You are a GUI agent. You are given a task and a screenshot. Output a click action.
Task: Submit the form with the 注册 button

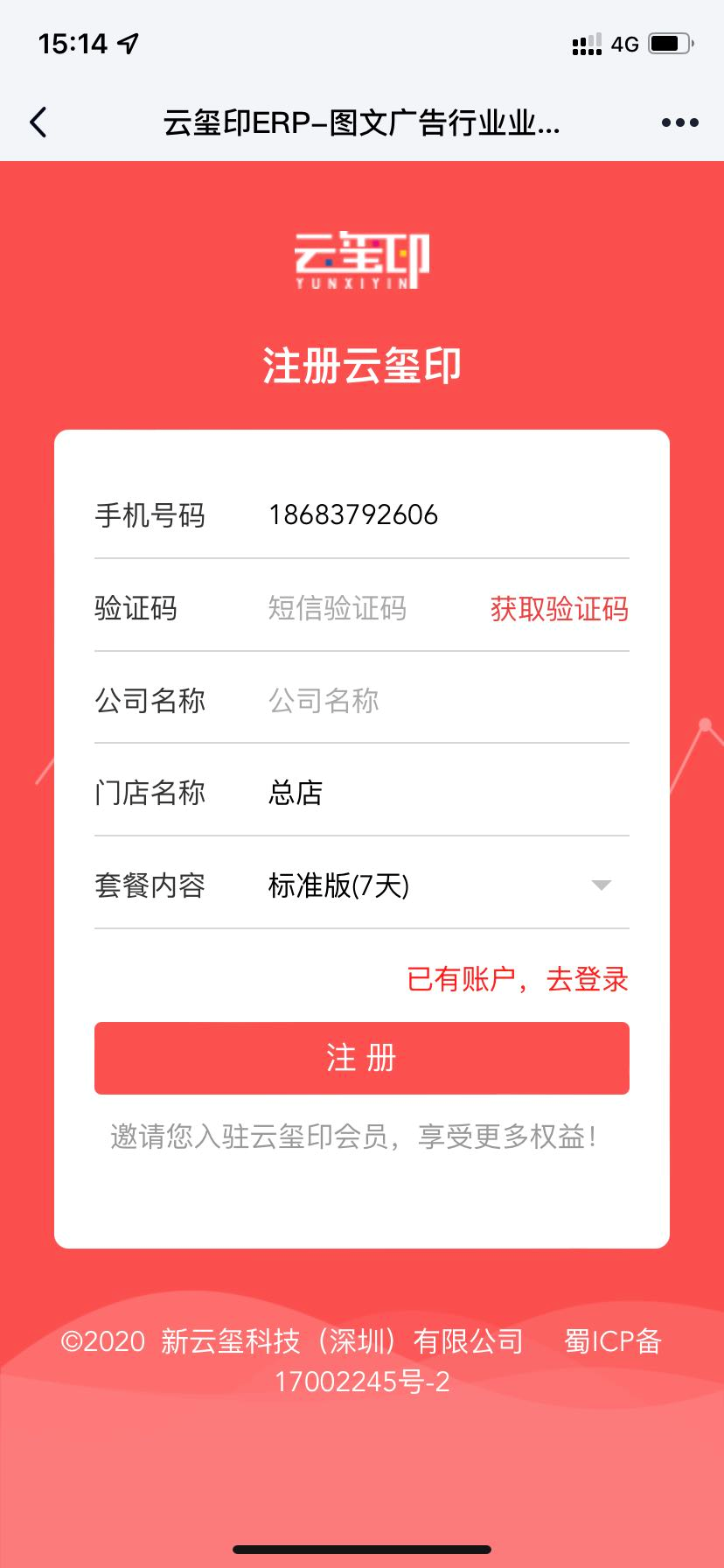coord(362,1058)
